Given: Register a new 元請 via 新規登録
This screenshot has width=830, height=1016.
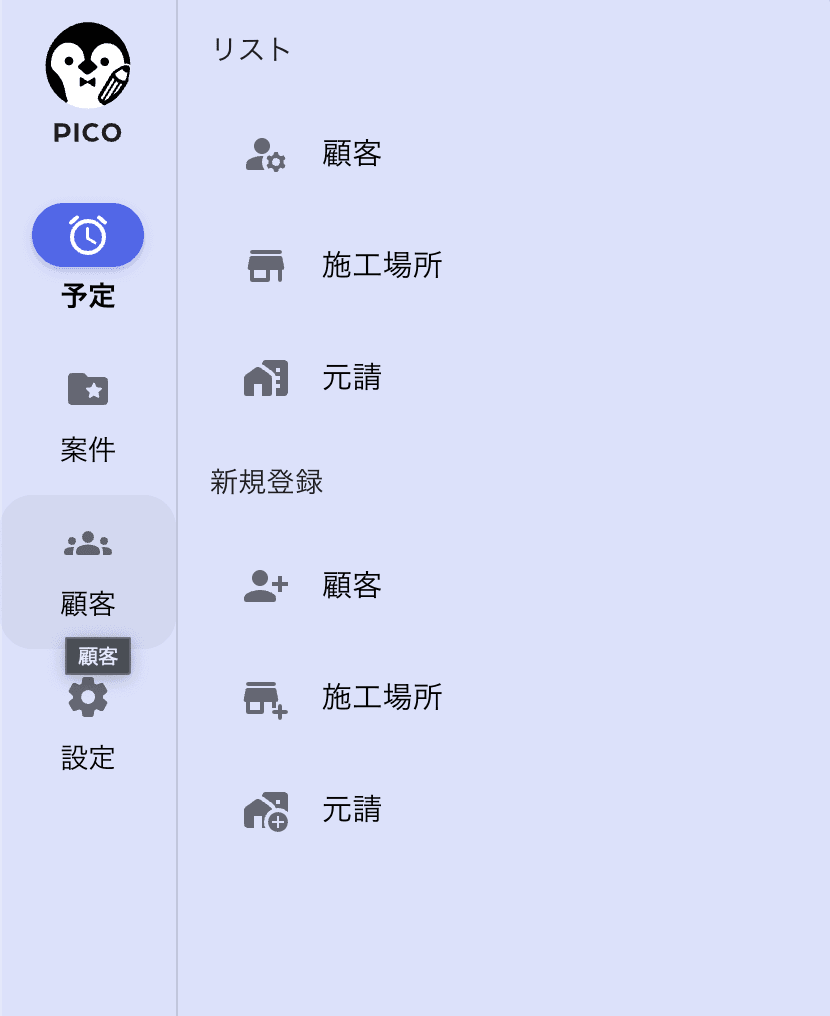Looking at the screenshot, I should coord(350,810).
